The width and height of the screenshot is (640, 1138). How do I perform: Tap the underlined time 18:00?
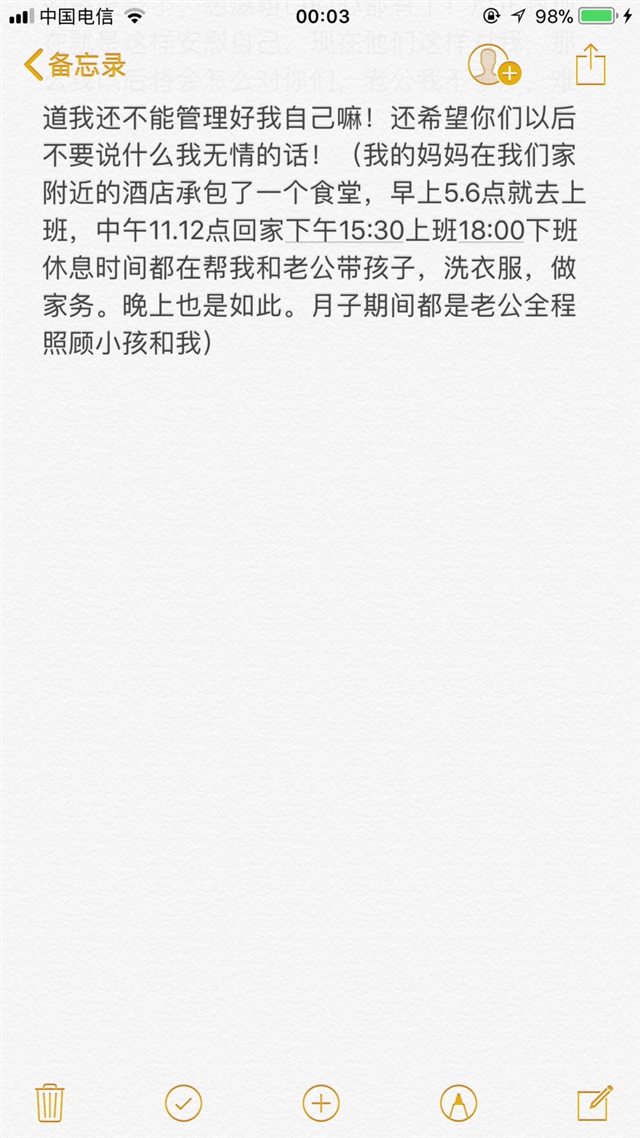click(490, 230)
